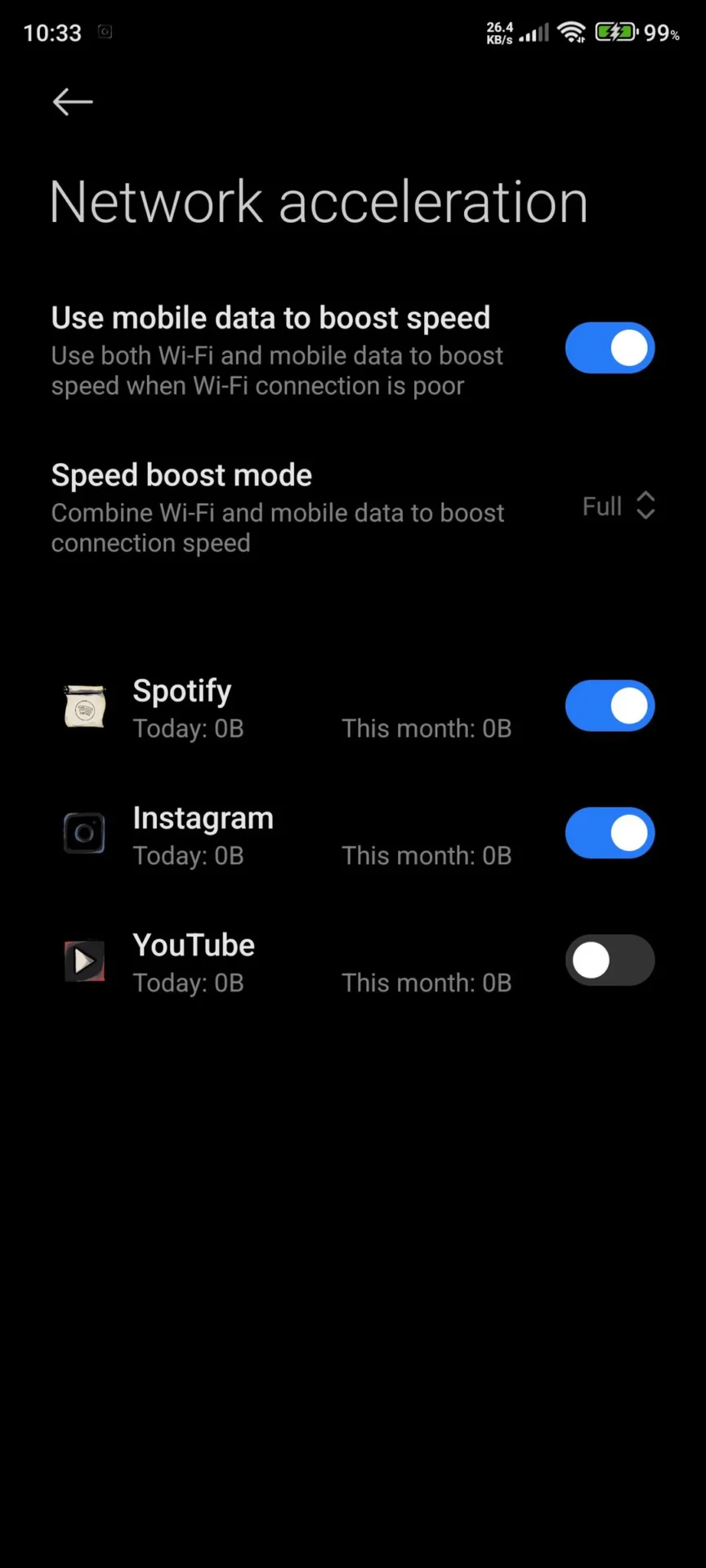Open Speed boost mode selector showing Full
Image resolution: width=706 pixels, height=1568 pixels.
tap(619, 506)
